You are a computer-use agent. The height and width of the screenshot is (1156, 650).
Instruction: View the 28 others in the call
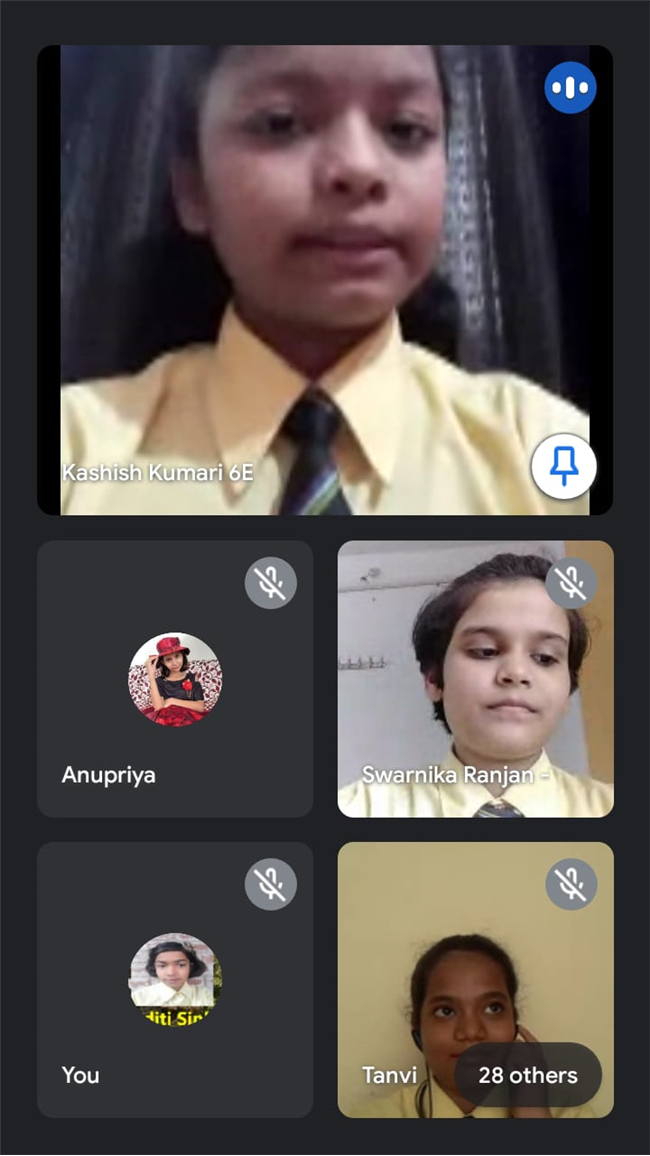point(528,1076)
